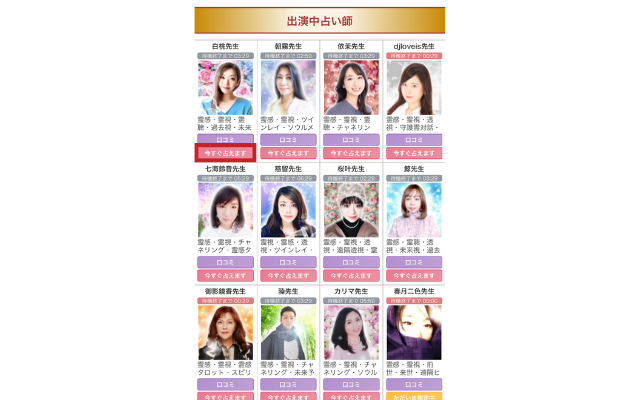Open 口コミ for djloveis先生

point(414,140)
